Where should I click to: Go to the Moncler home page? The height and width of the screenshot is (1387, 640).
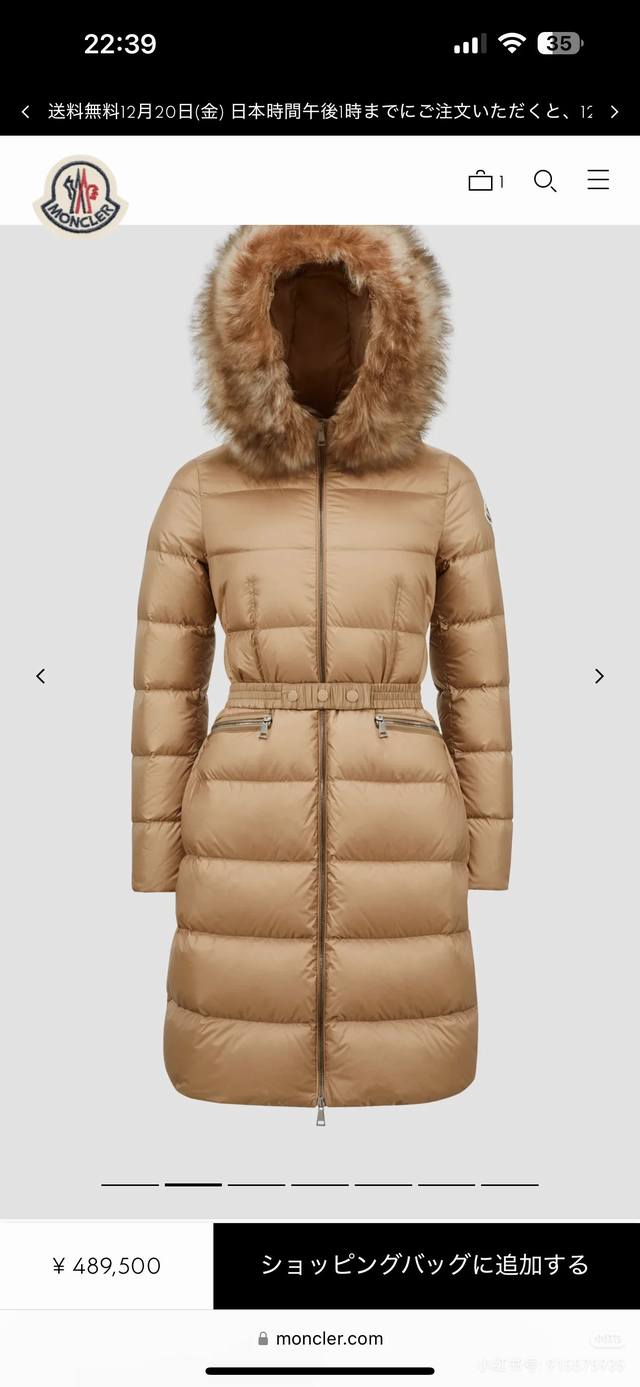pos(80,195)
